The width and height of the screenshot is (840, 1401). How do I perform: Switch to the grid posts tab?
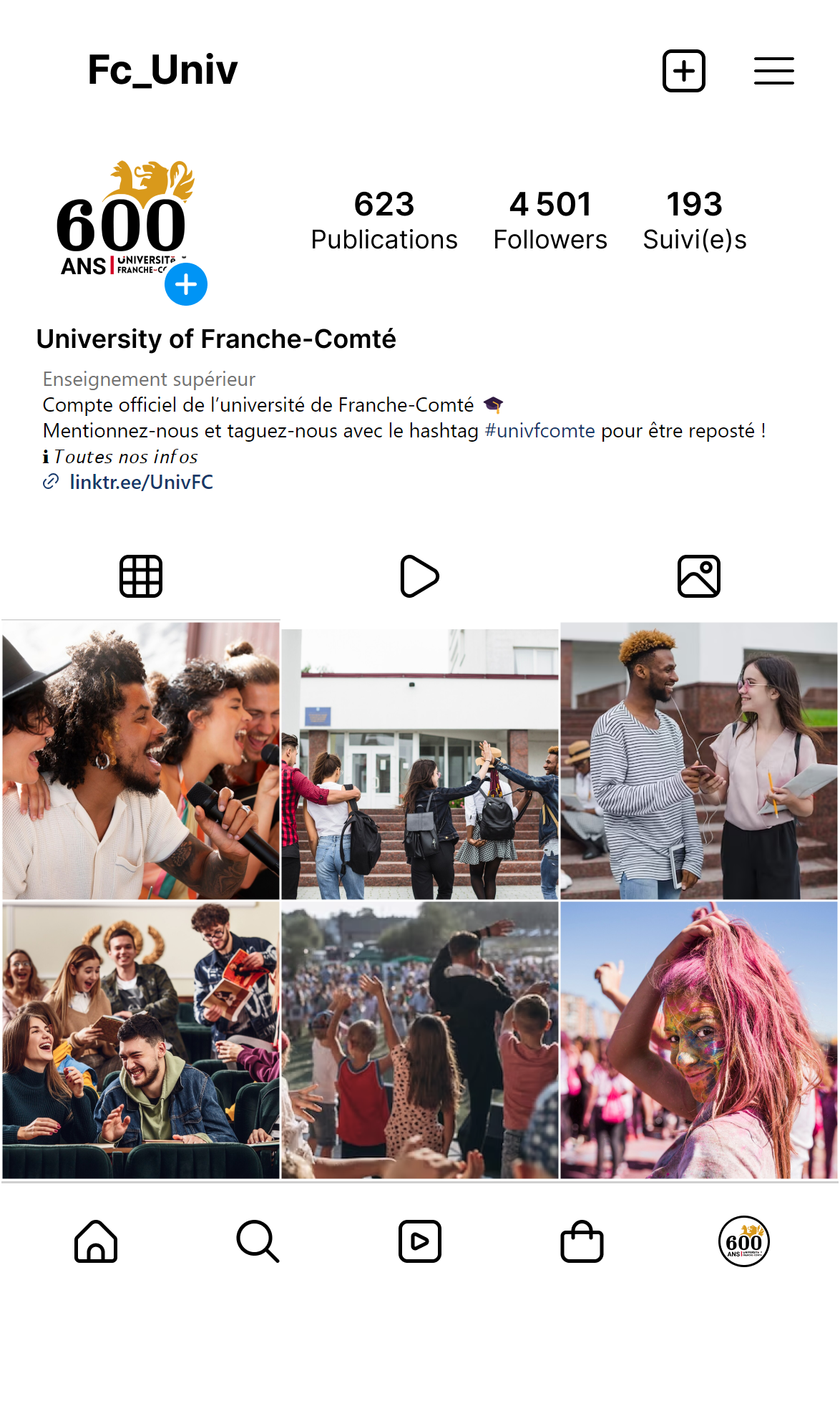pyautogui.click(x=141, y=576)
